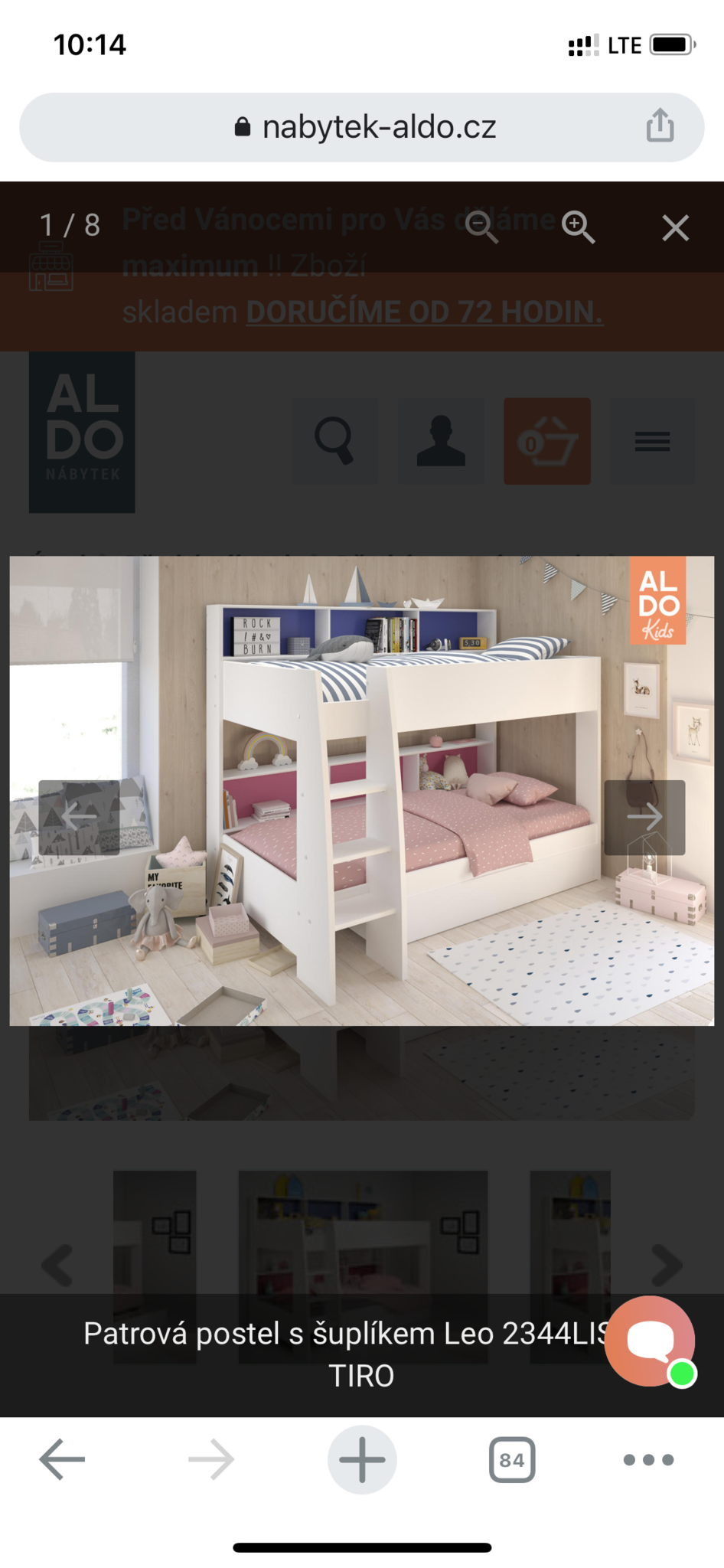
Task: Go back in the browser
Action: coord(62,1459)
